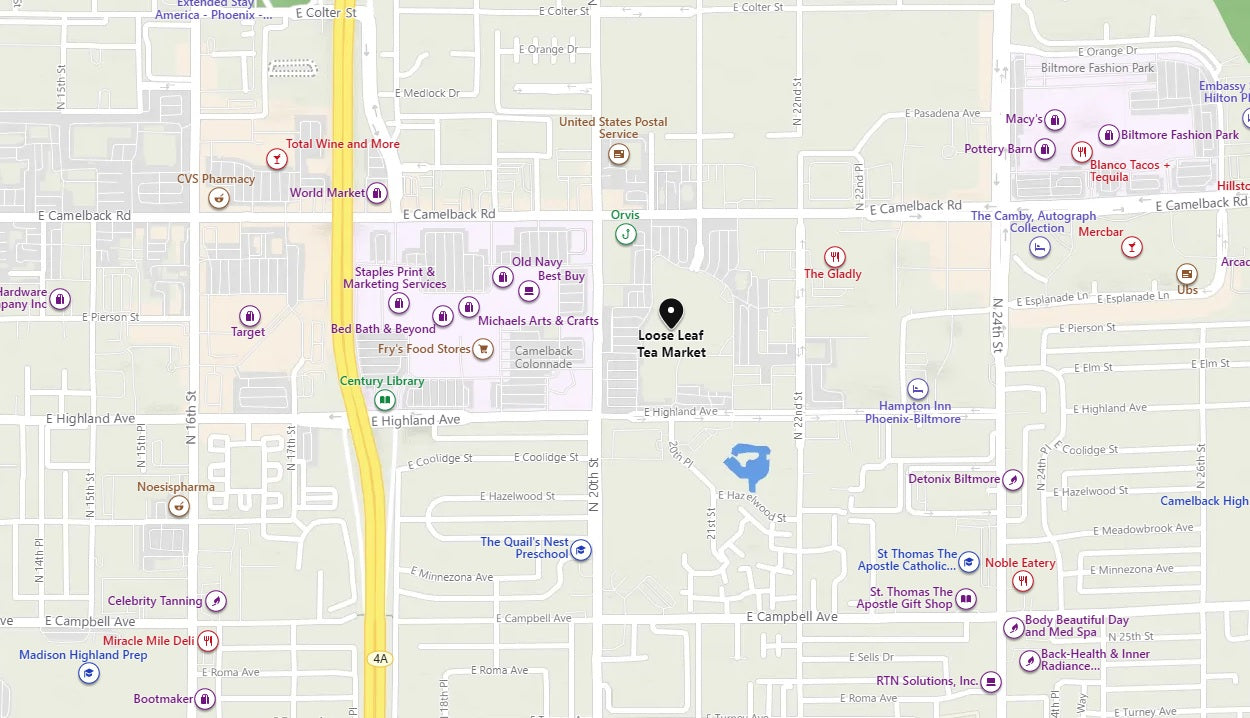Select the Target store marker
Screen dimensions: 1250x718
coord(249,316)
